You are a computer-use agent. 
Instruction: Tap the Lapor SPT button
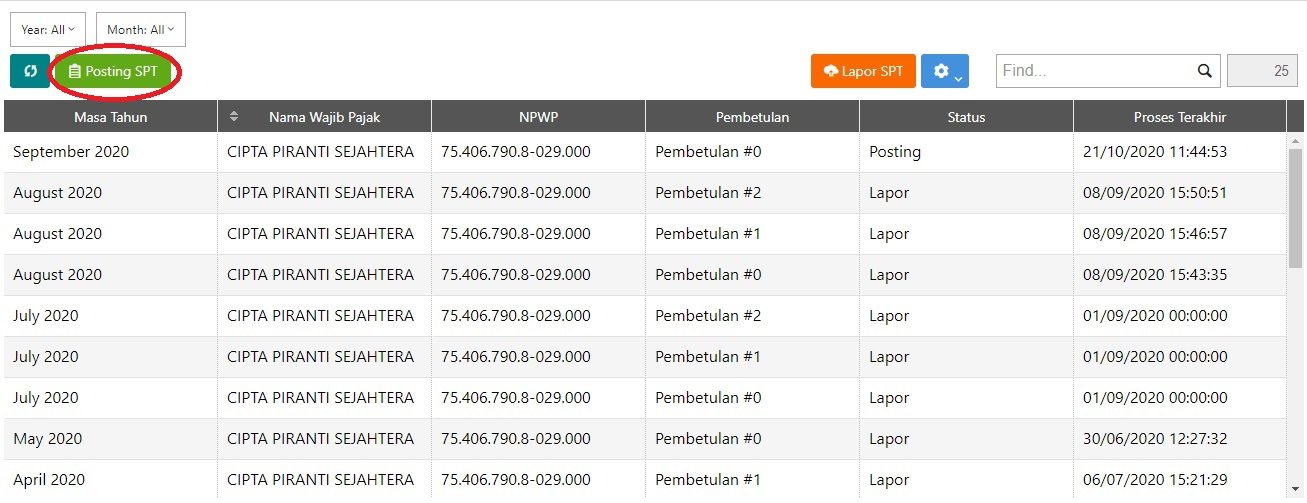coord(863,71)
